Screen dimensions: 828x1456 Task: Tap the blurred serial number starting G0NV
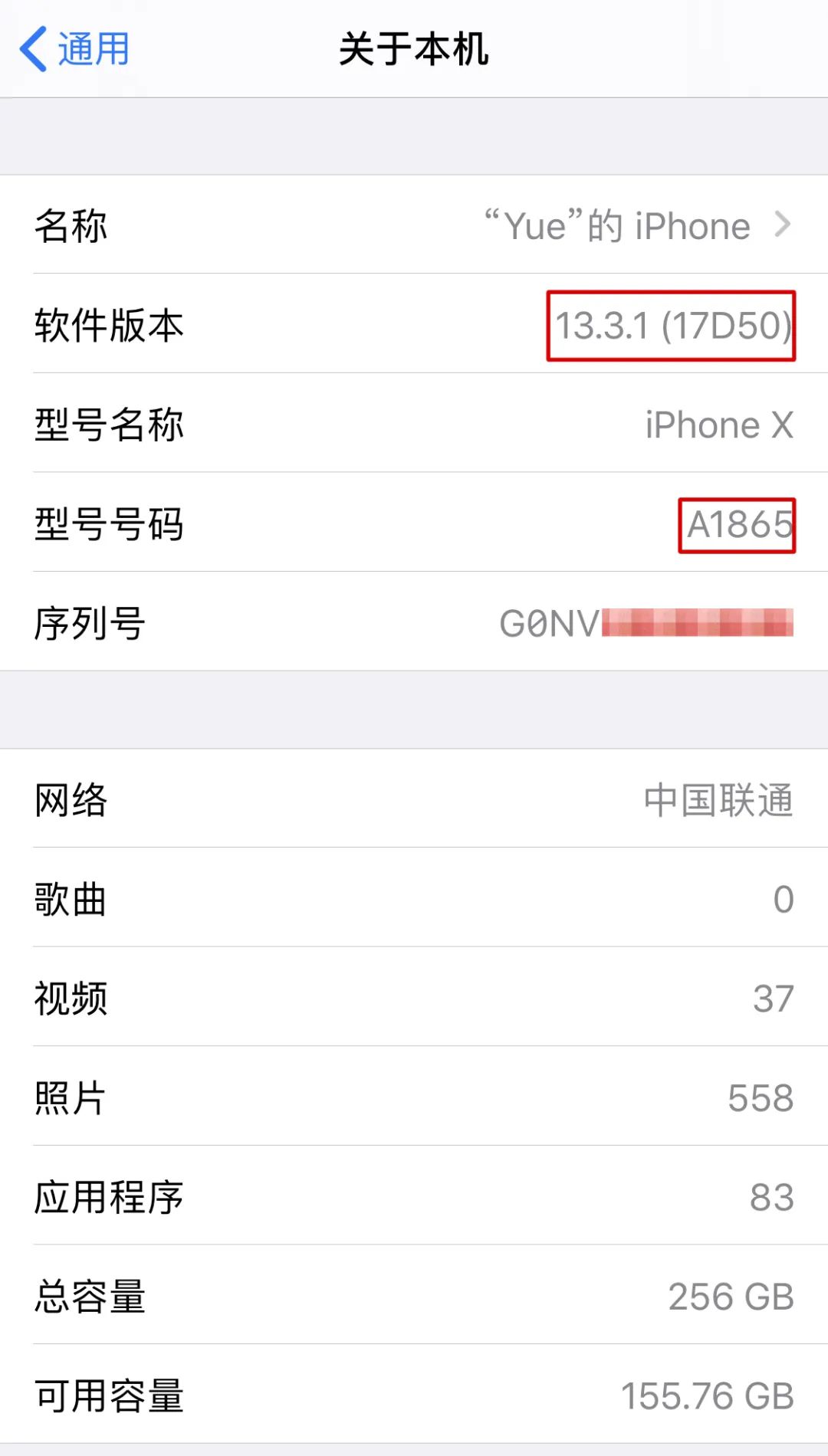648,624
